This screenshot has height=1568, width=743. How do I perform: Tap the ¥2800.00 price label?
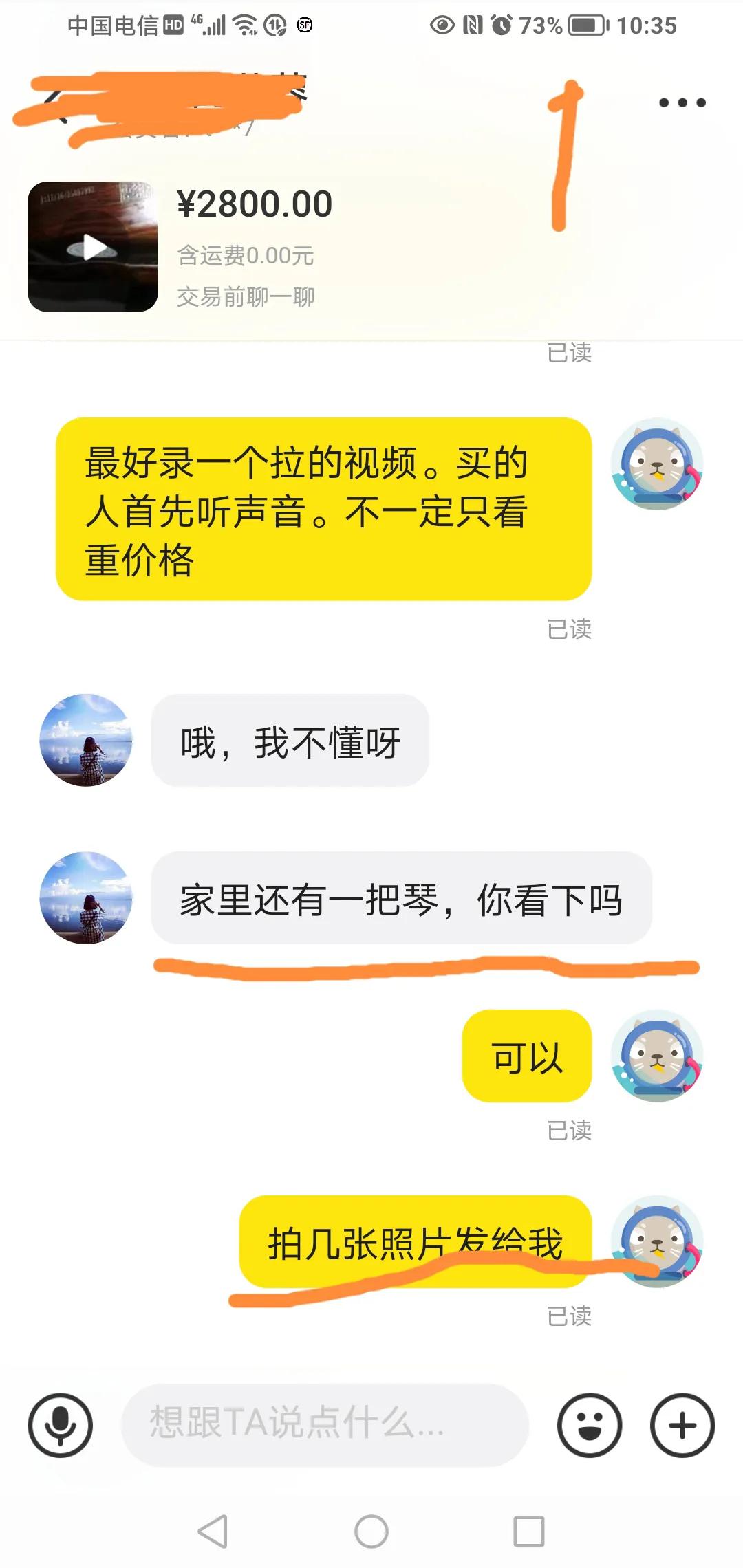[x=253, y=203]
